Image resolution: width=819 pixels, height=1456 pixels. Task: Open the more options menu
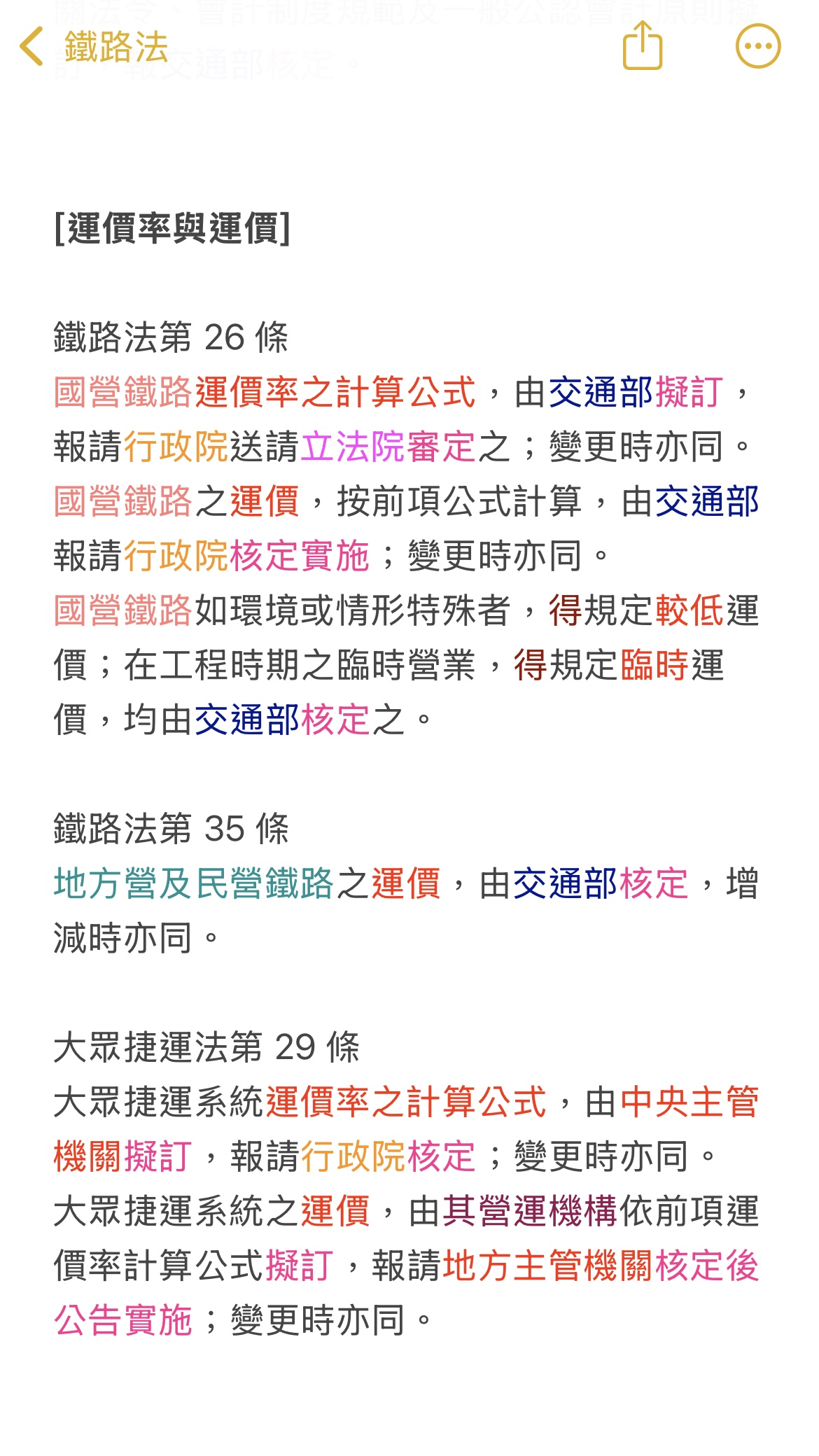pyautogui.click(x=758, y=46)
